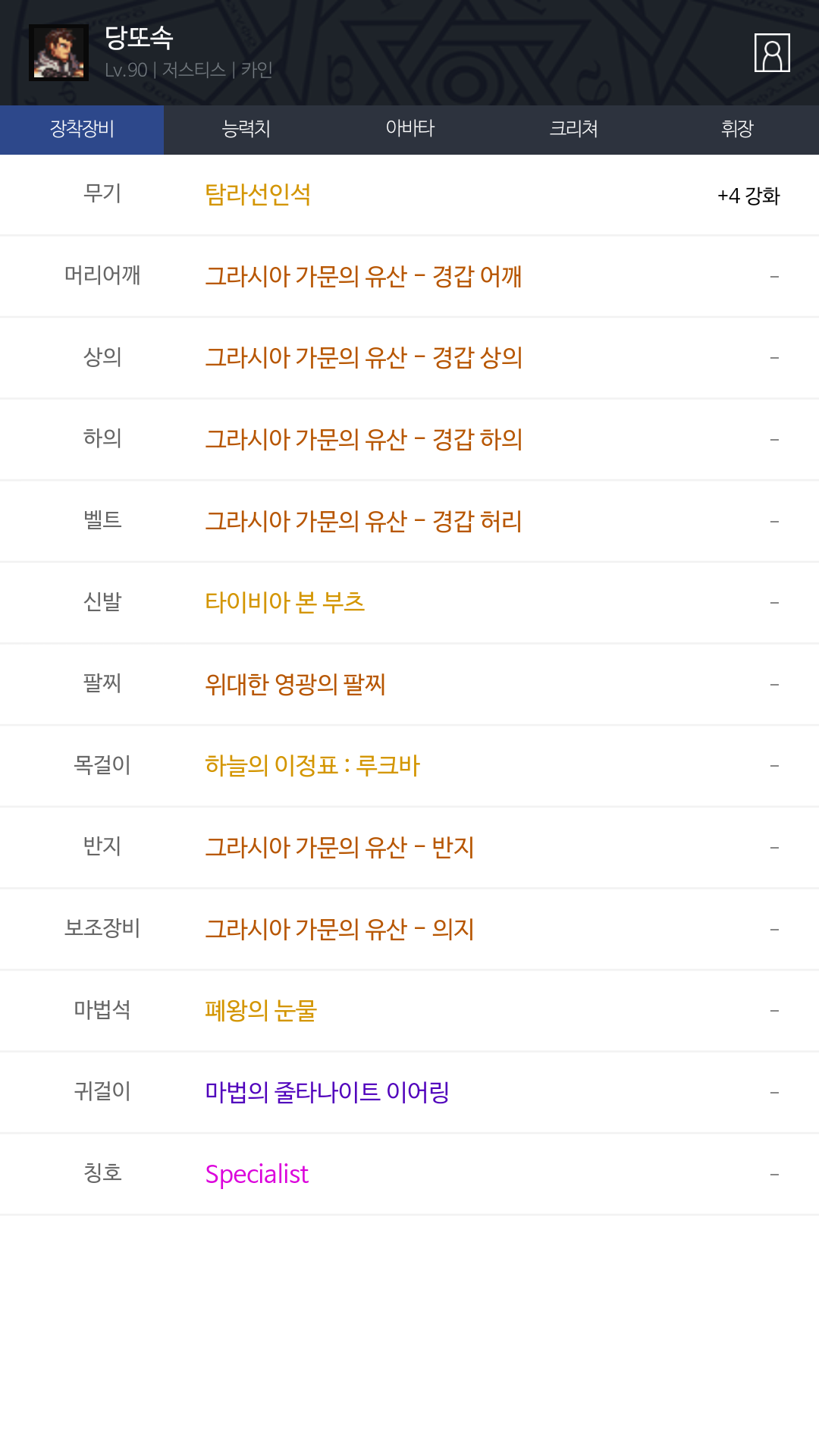This screenshot has height=1456, width=819.
Task: View 그라시아 가문의 유산 - 경갑 허리
Action: 363,522
